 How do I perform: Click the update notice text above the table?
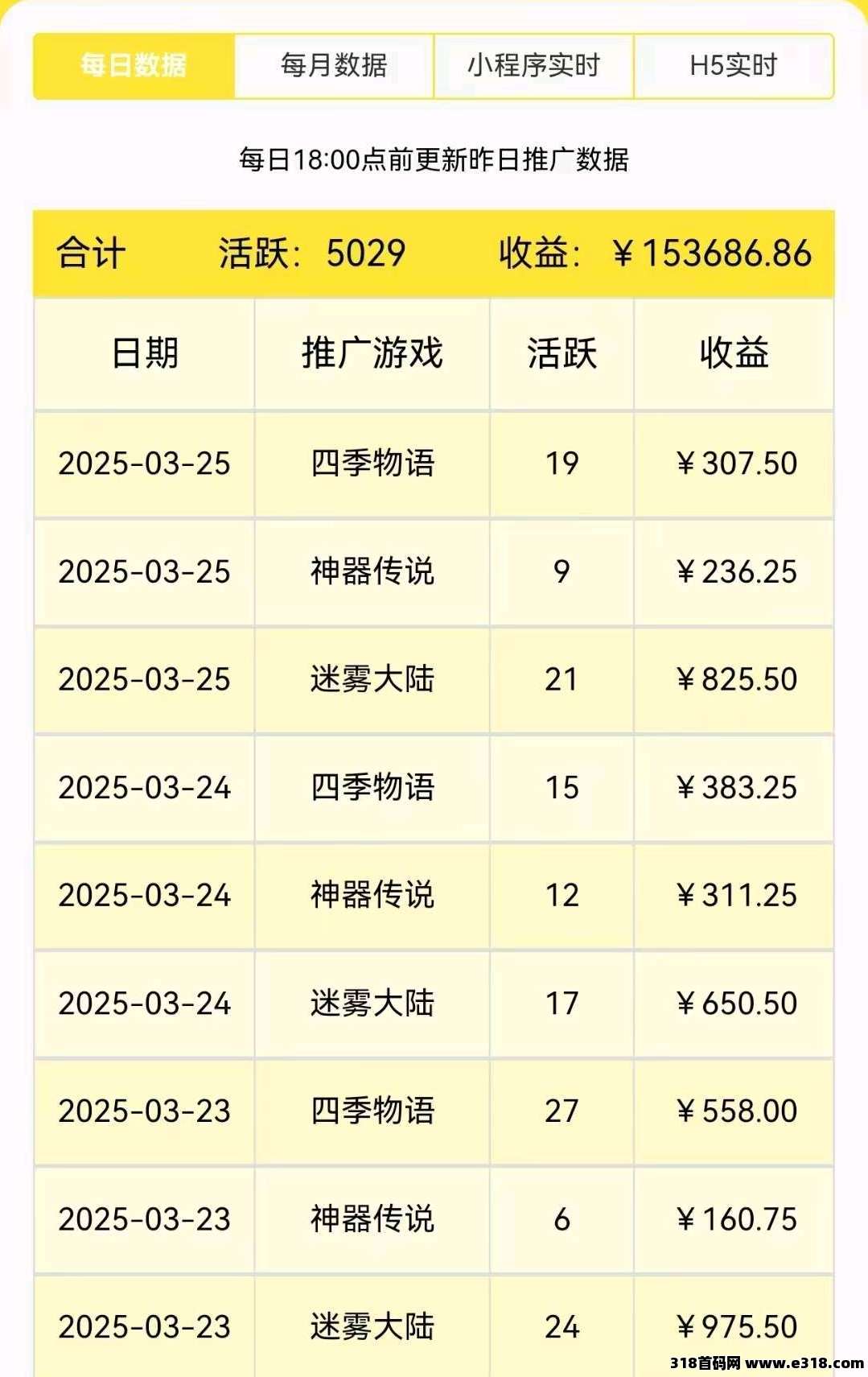(434, 159)
